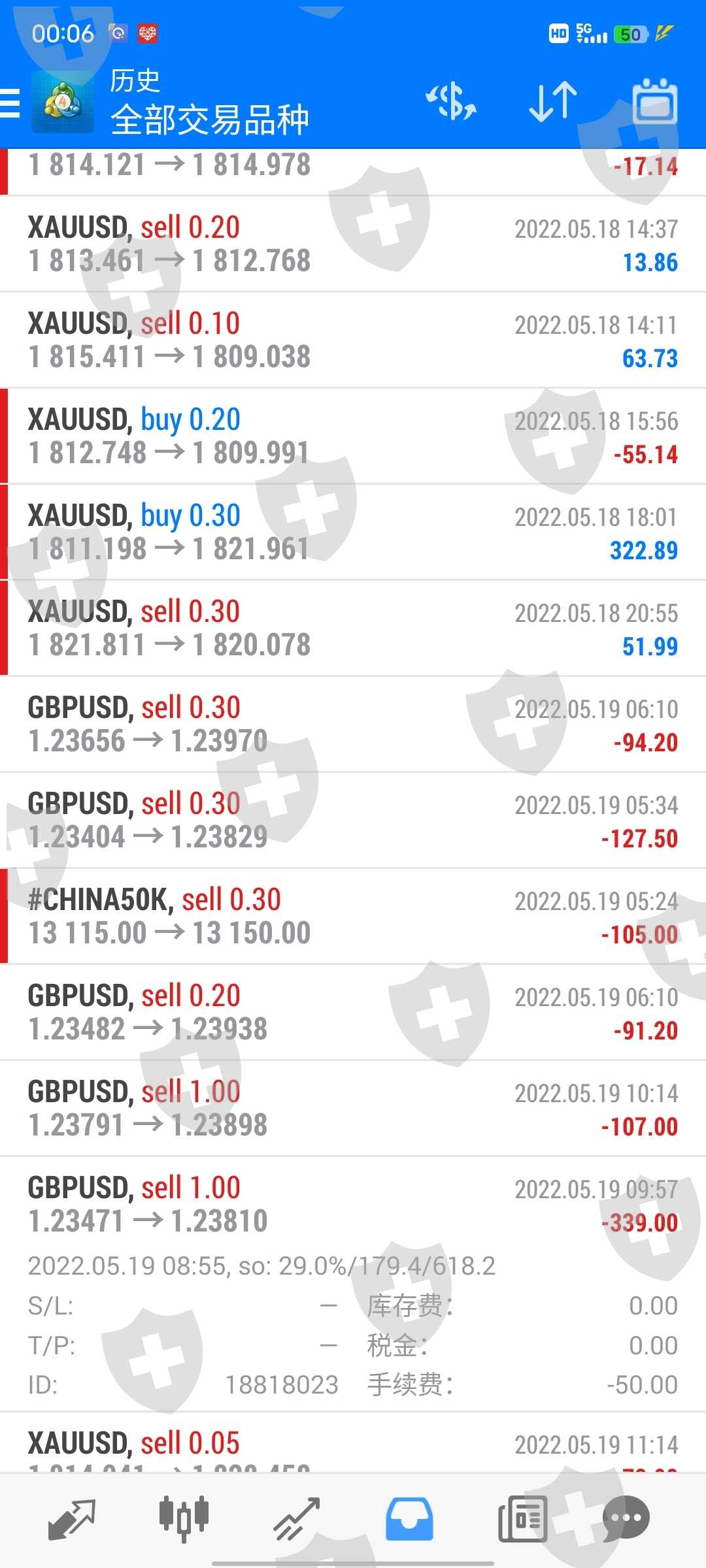Expand XAUUSD buy 0.20 trade losing 55.14
This screenshot has height=1568, width=706.
click(x=353, y=436)
